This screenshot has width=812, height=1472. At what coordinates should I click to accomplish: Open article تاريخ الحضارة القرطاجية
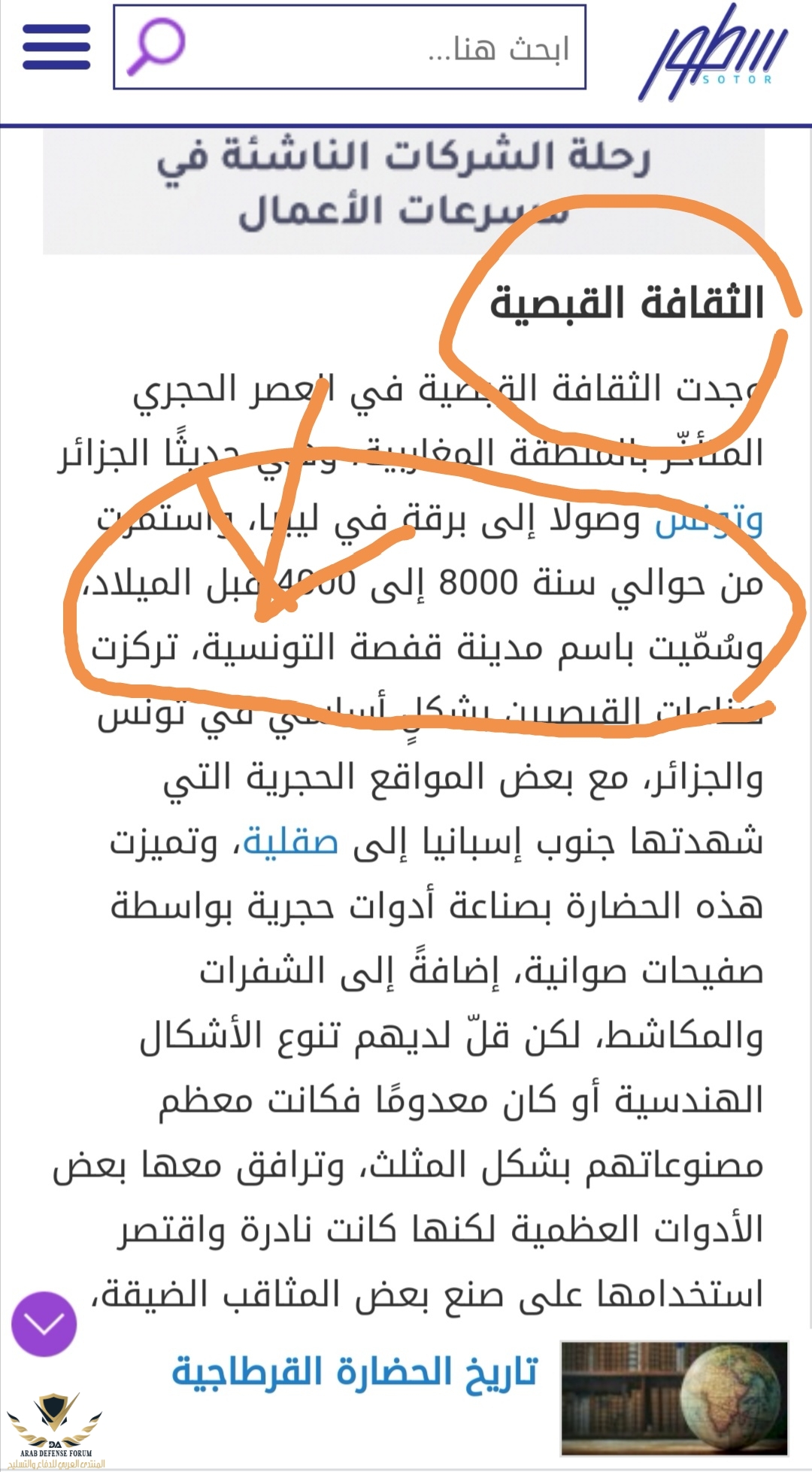[355, 1370]
